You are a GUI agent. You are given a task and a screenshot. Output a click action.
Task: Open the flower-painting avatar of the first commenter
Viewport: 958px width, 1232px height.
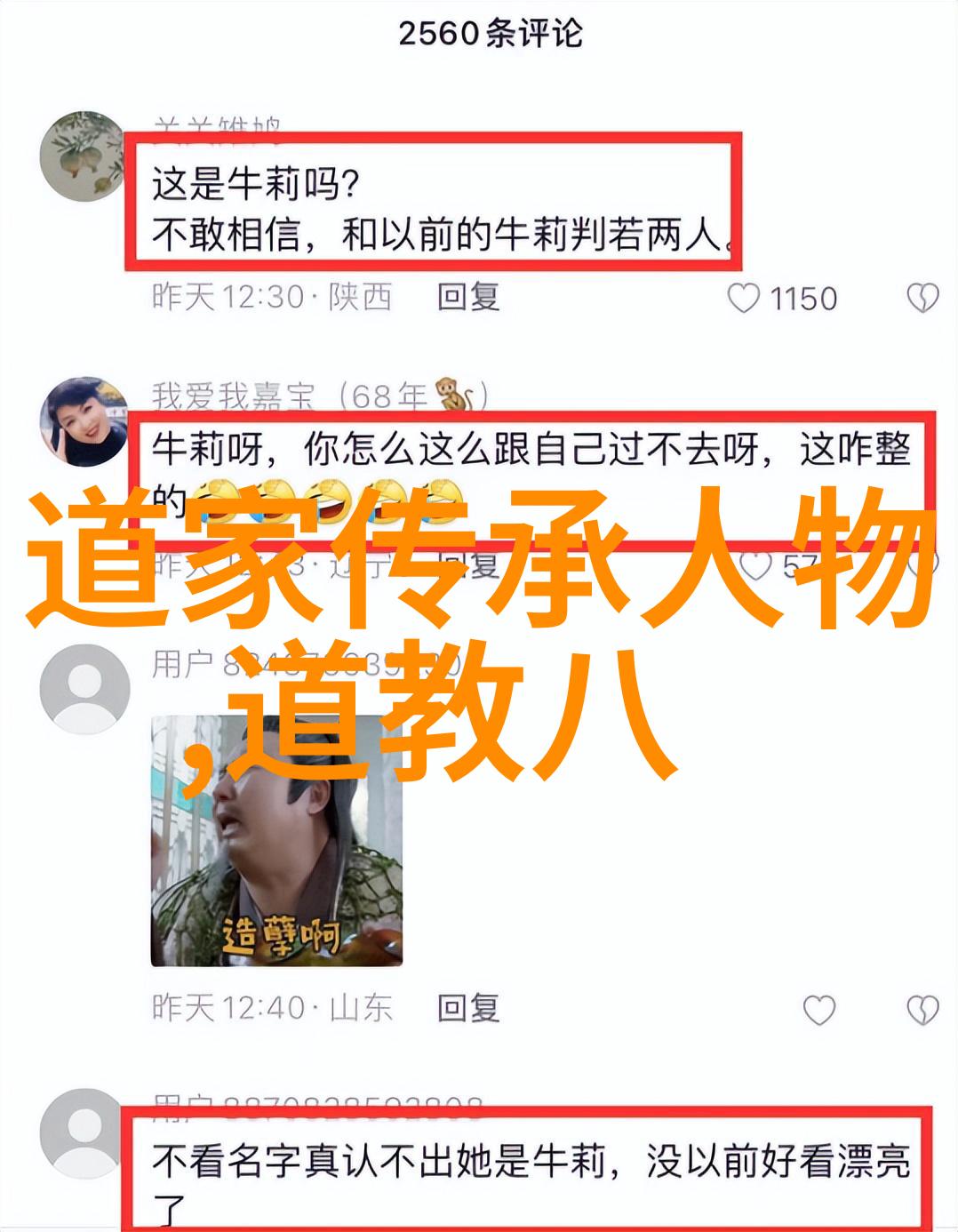coord(84,156)
